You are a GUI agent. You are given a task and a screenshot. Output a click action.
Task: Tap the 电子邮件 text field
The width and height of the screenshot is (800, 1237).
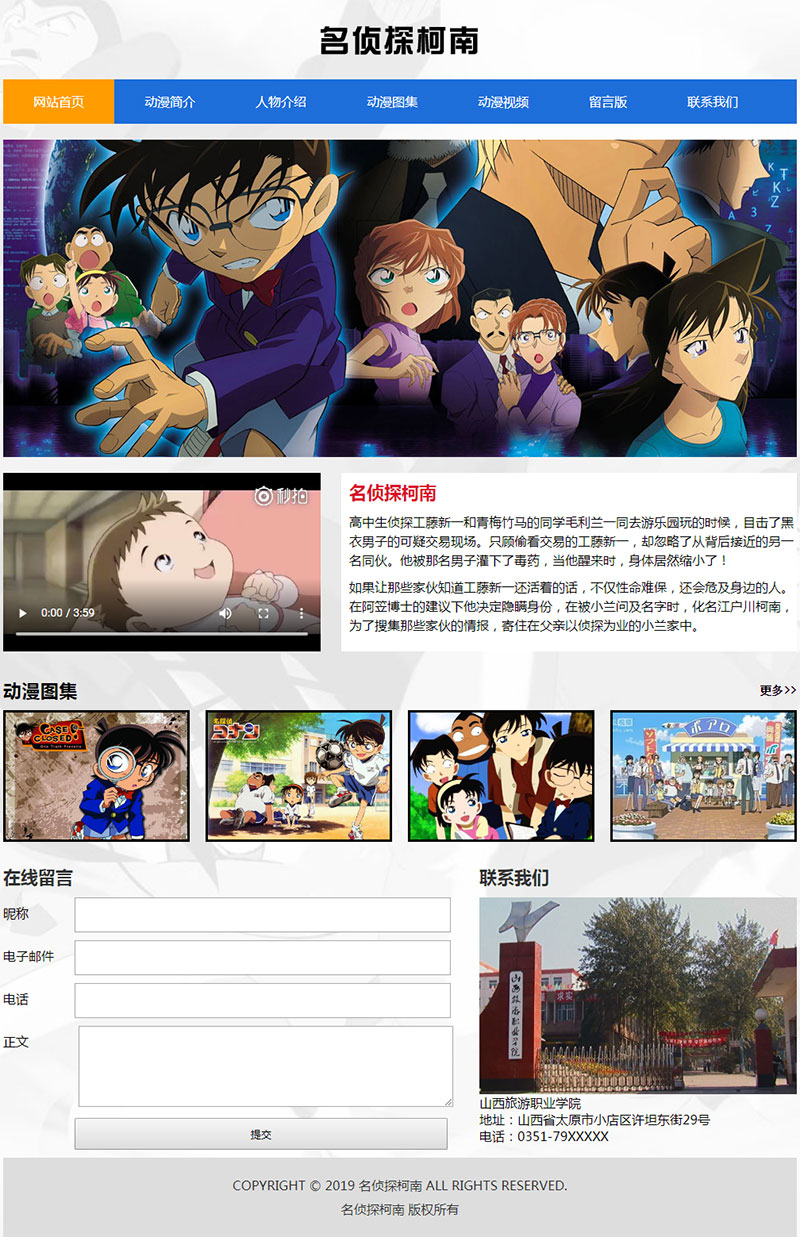(x=262, y=957)
